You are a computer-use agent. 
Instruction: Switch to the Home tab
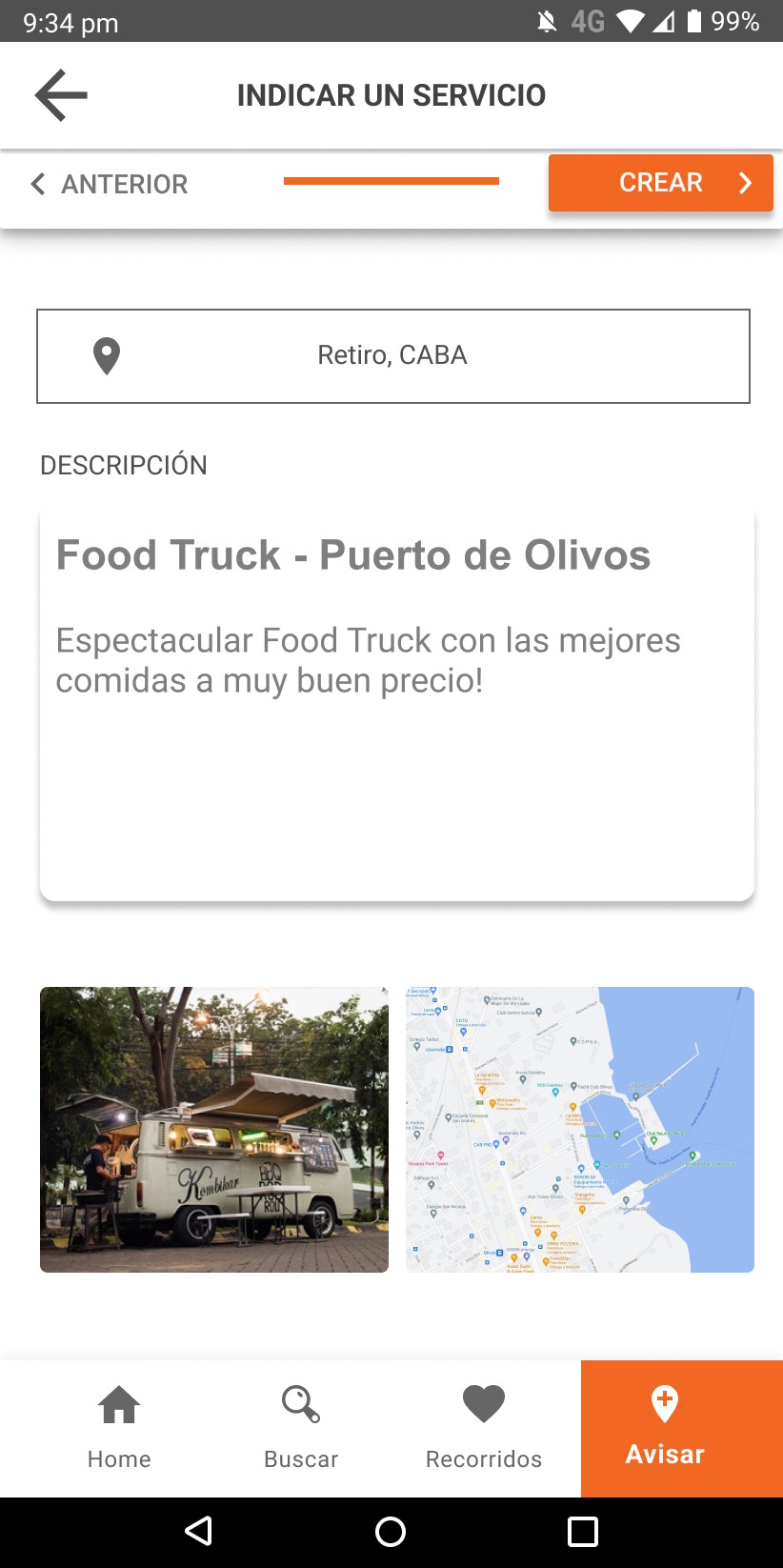click(119, 1428)
